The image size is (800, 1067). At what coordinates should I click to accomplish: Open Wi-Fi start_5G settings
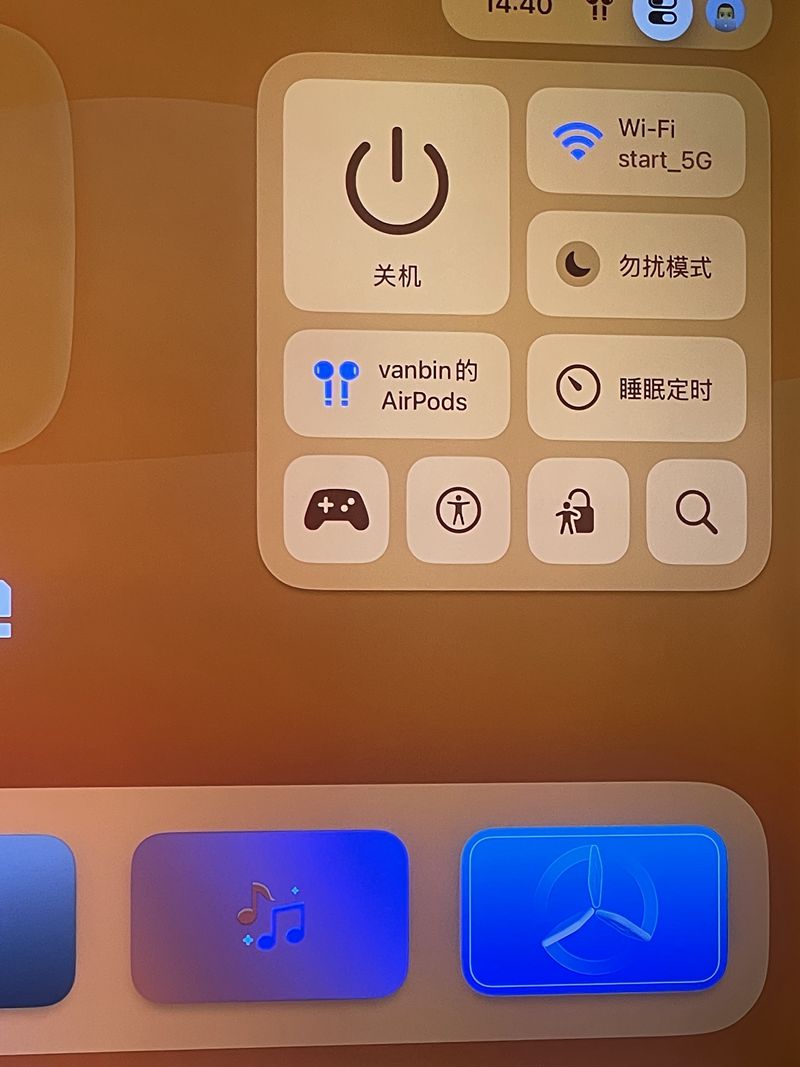[635, 143]
